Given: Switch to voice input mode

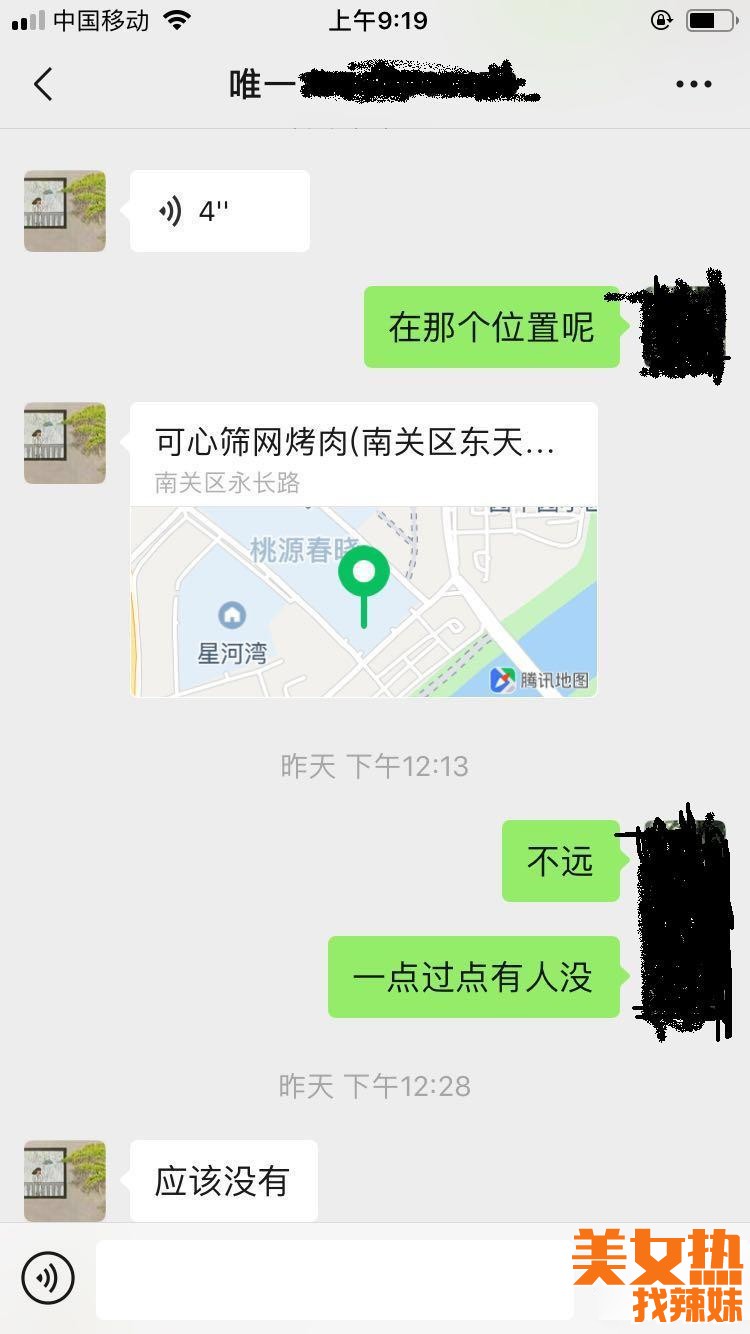Looking at the screenshot, I should pyautogui.click(x=48, y=1277).
